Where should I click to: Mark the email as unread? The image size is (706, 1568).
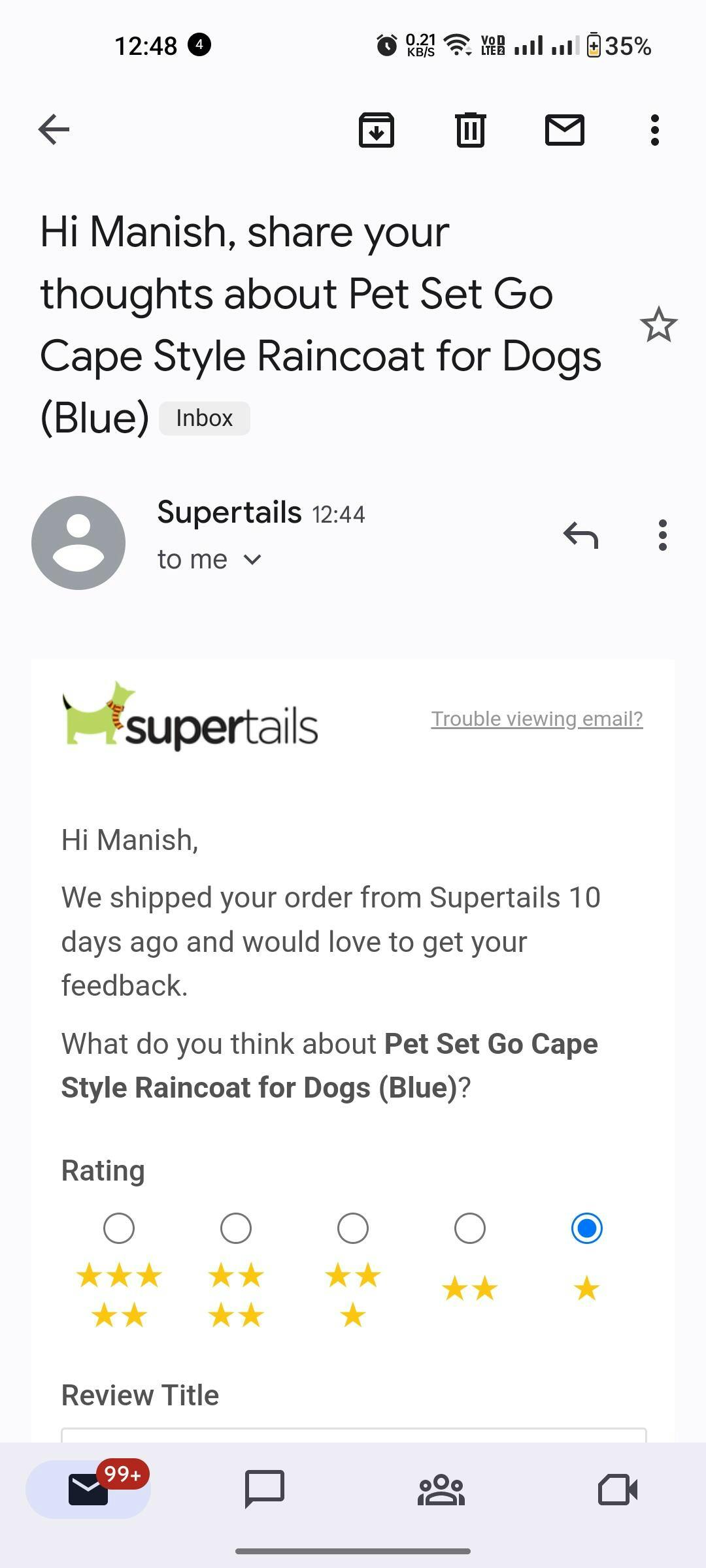(x=564, y=129)
